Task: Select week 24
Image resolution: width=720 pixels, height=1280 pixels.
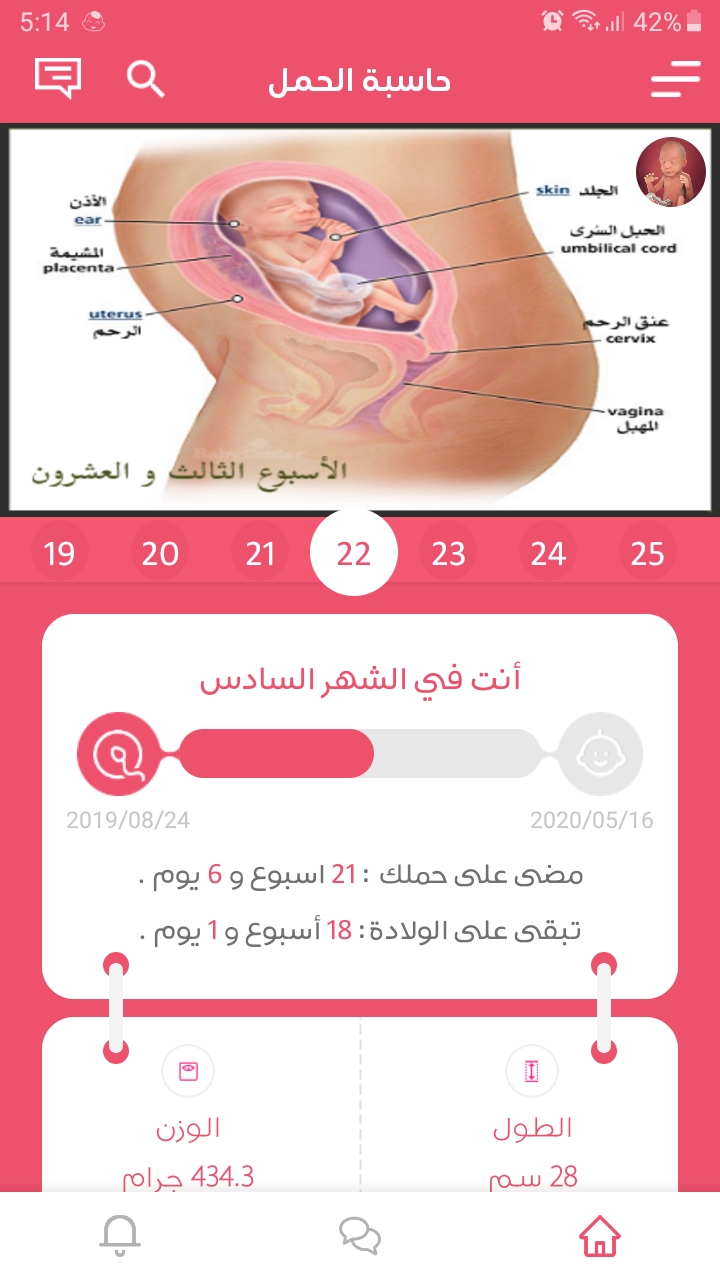Action: point(548,553)
